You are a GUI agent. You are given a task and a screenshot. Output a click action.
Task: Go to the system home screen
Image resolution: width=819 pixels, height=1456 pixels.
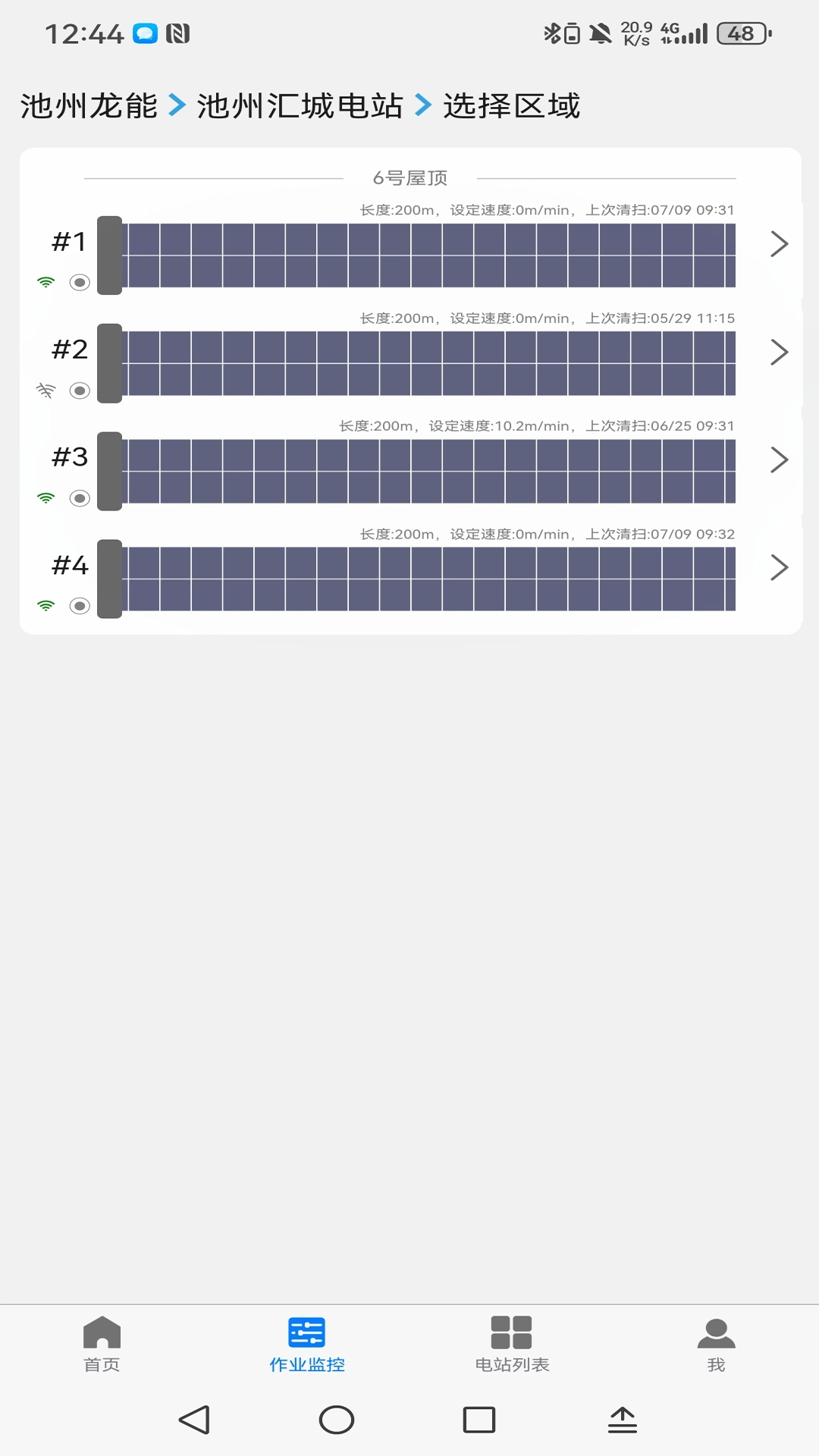point(337,1420)
